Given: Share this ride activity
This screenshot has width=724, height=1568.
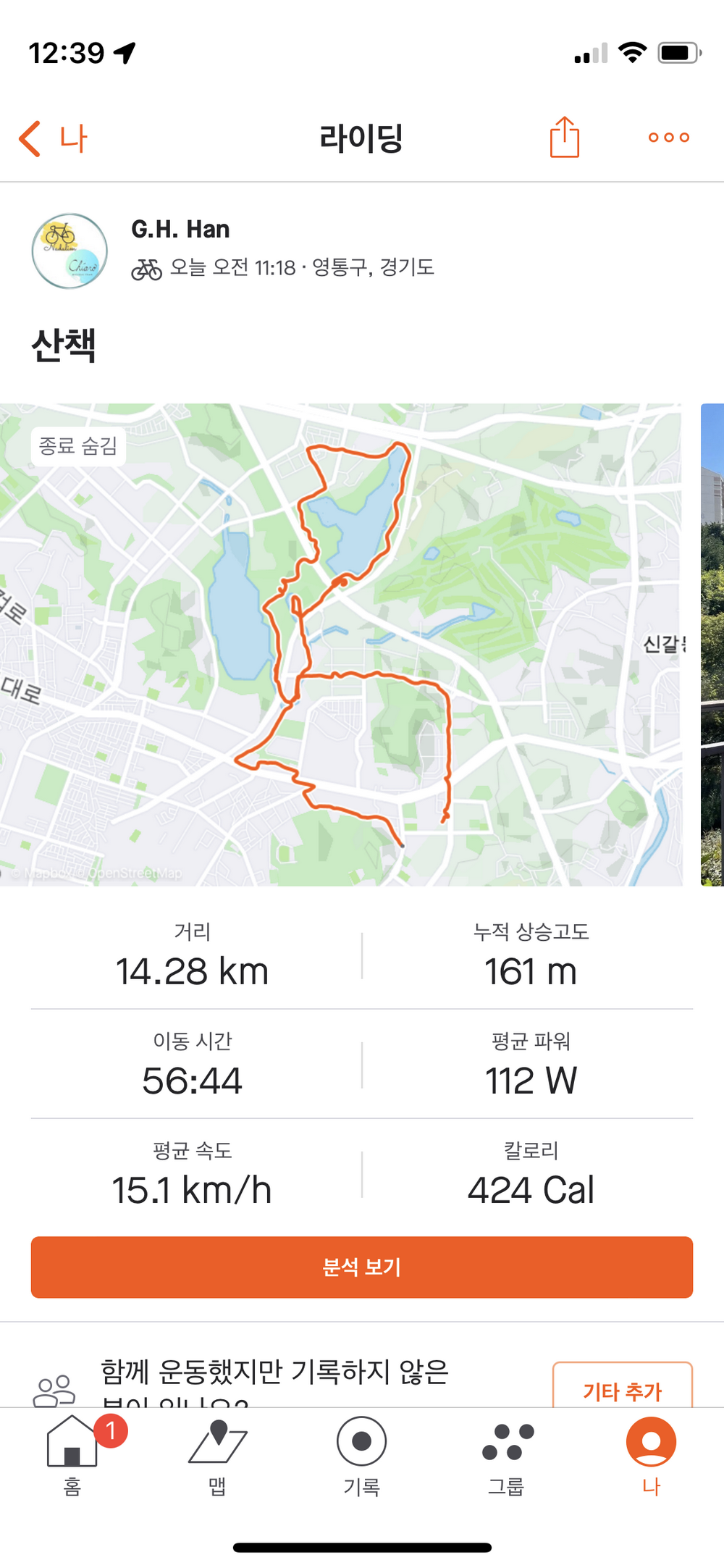Looking at the screenshot, I should 564,137.
